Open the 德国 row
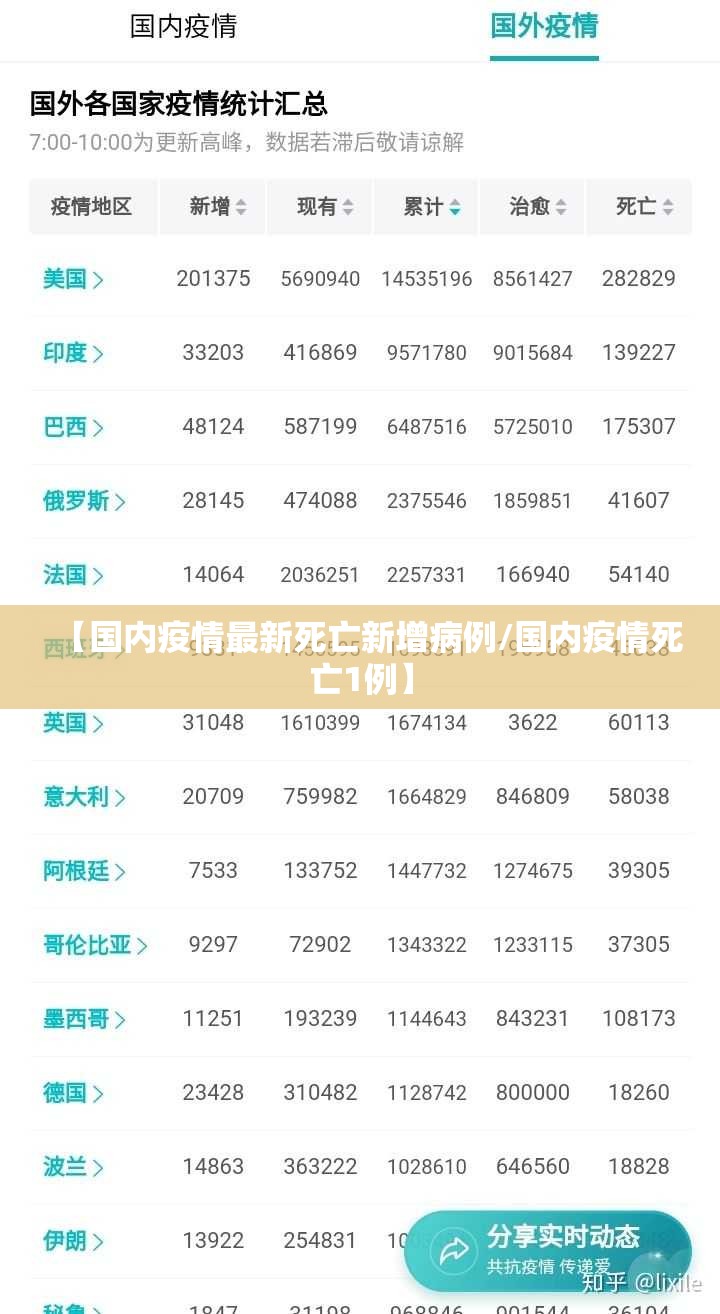The image size is (720, 1314). click(73, 1093)
